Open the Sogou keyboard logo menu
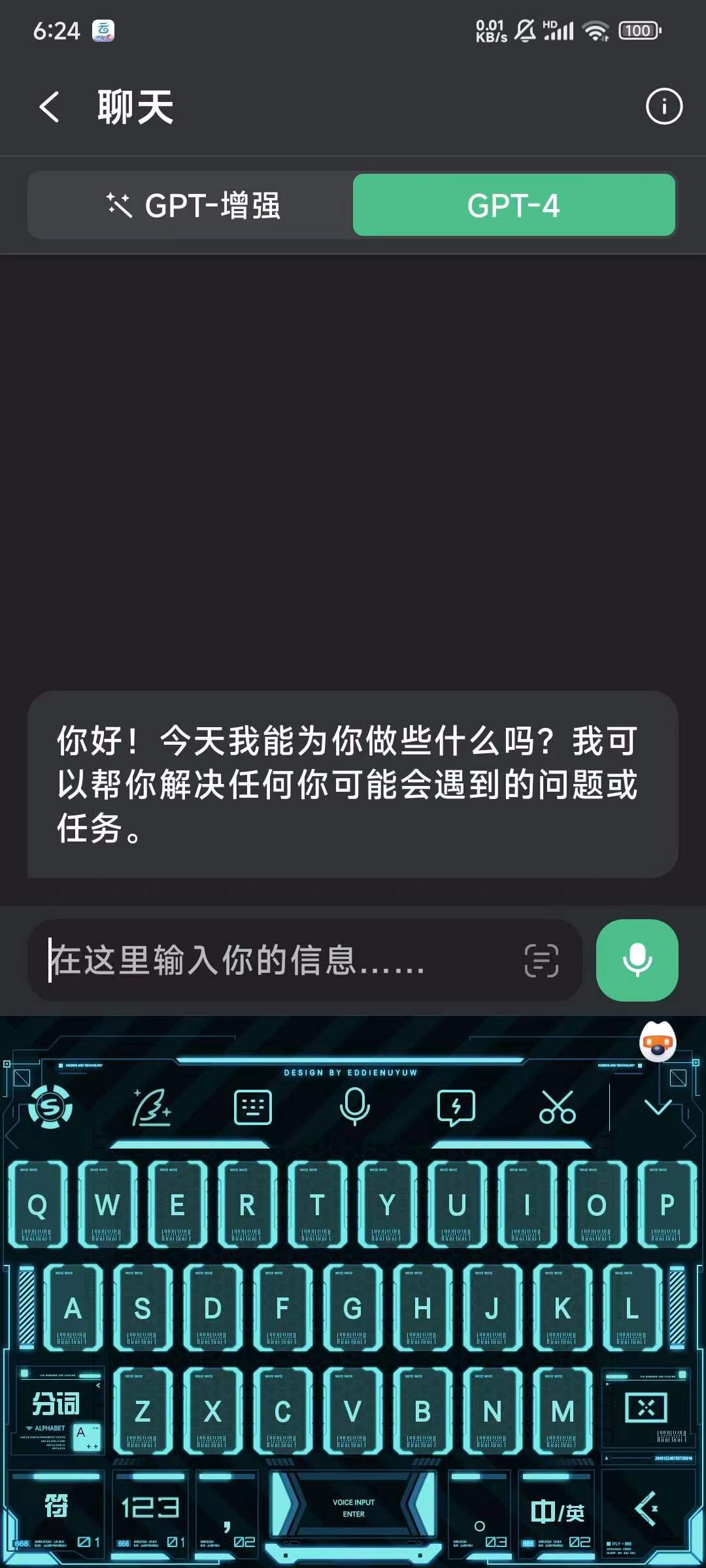 (x=50, y=1107)
